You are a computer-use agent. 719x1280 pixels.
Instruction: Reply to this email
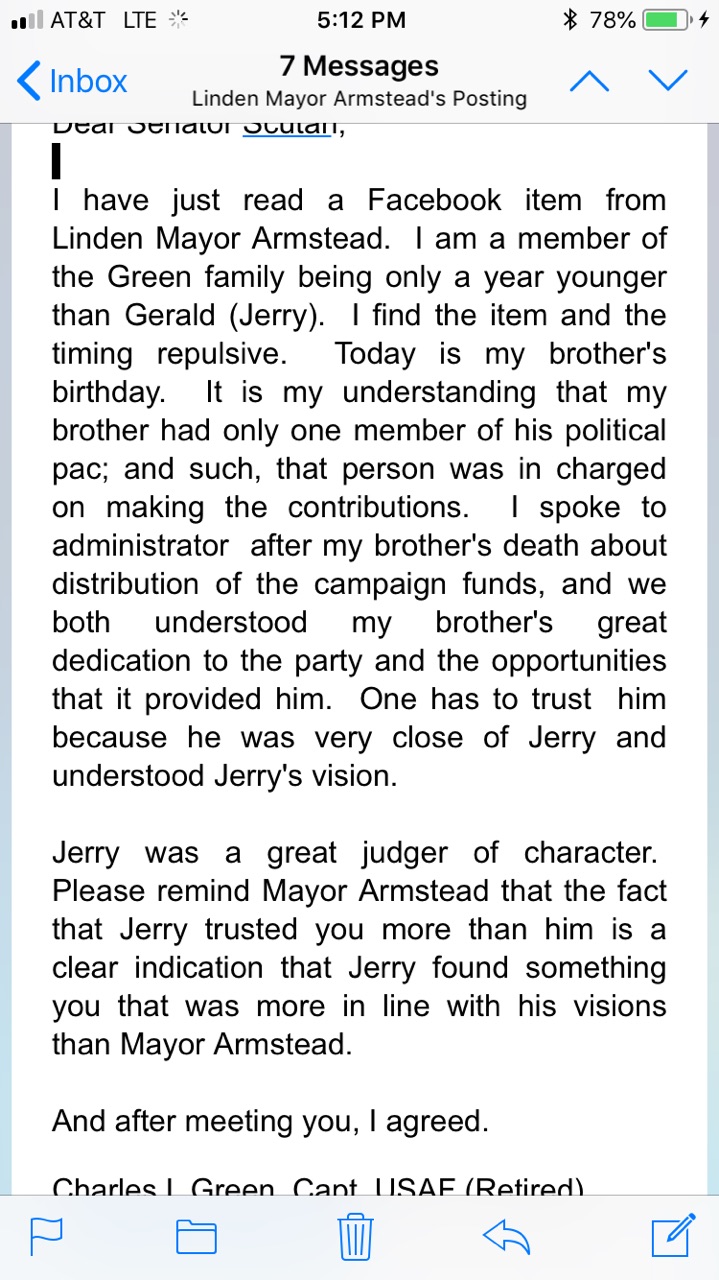(x=508, y=1236)
